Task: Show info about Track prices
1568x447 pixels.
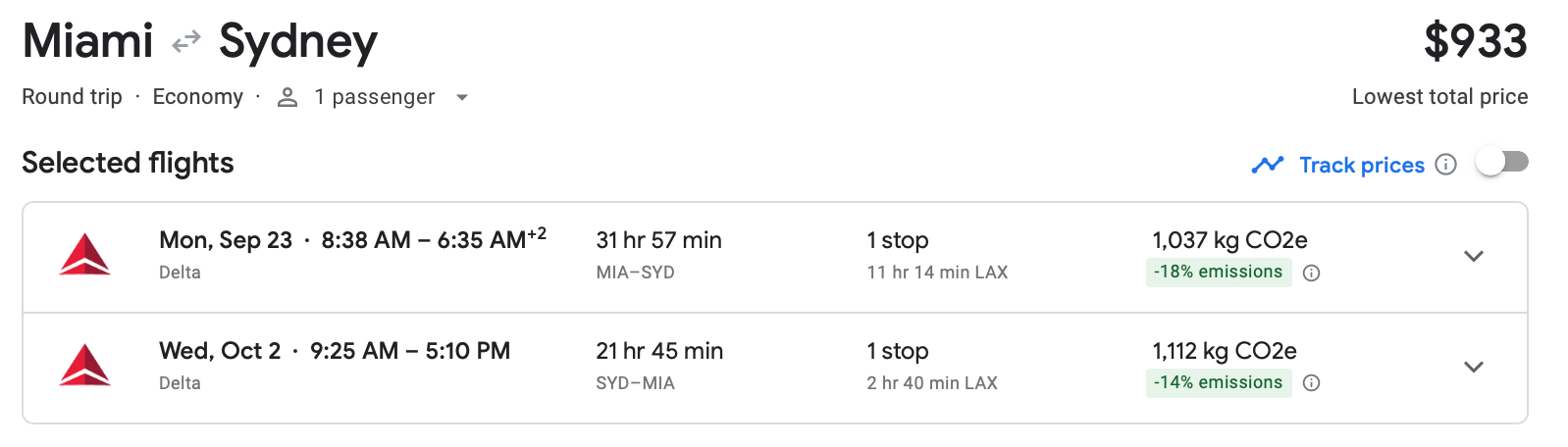Action: pyautogui.click(x=1445, y=165)
